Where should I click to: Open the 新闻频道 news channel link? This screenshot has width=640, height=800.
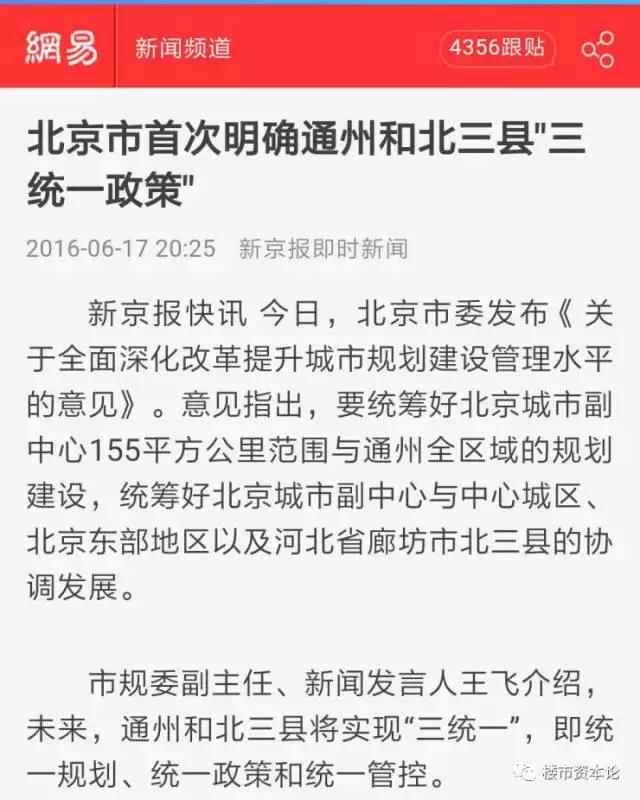(183, 48)
